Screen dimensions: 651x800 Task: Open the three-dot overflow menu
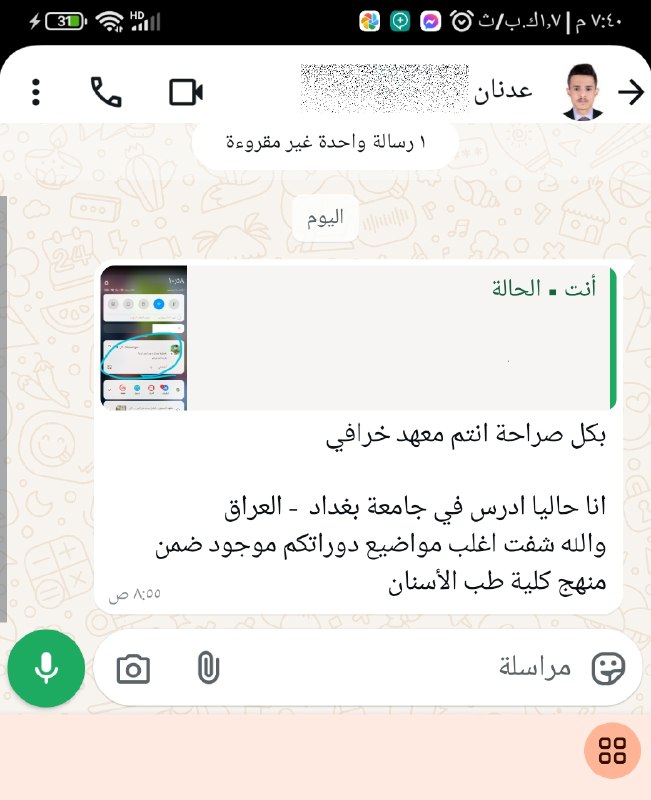pyautogui.click(x=37, y=93)
